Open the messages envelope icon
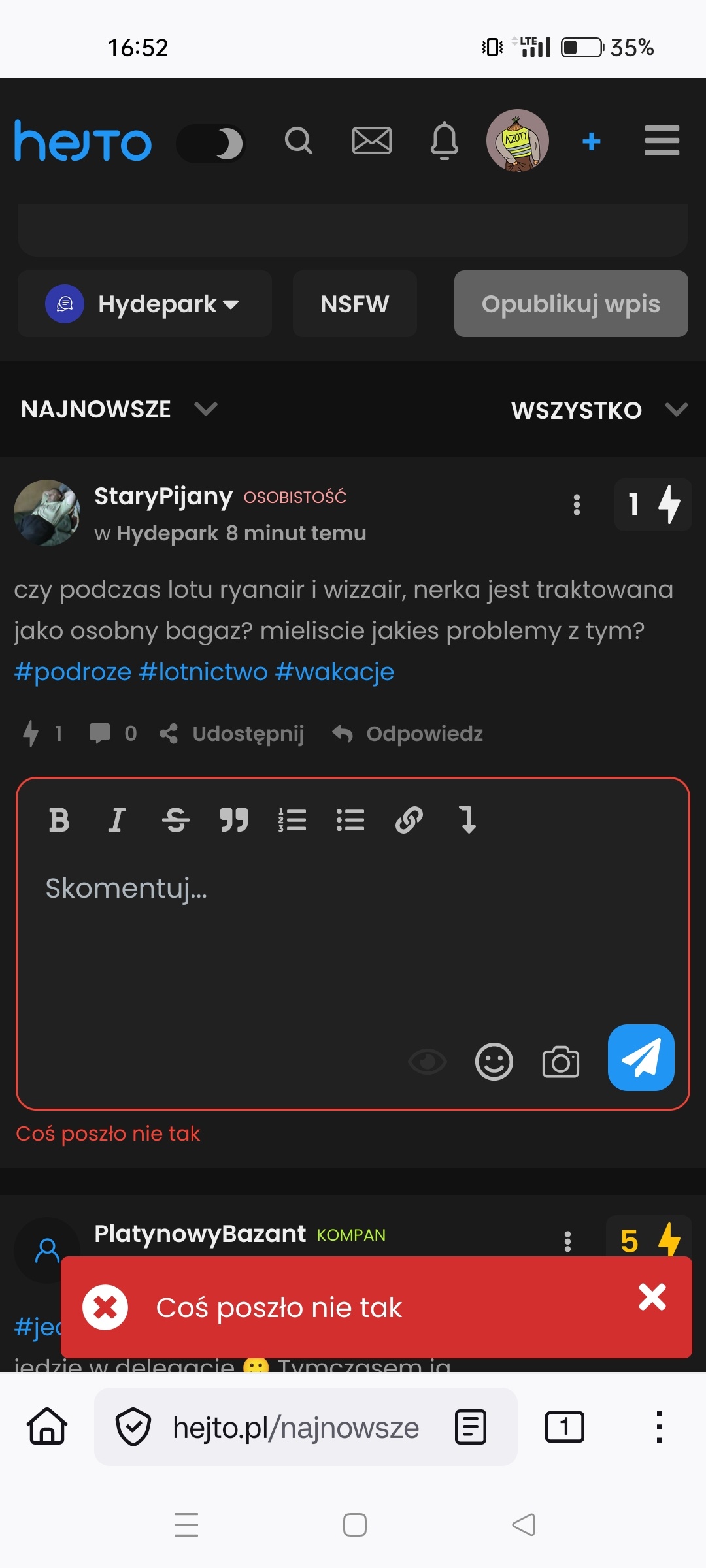 (372, 140)
